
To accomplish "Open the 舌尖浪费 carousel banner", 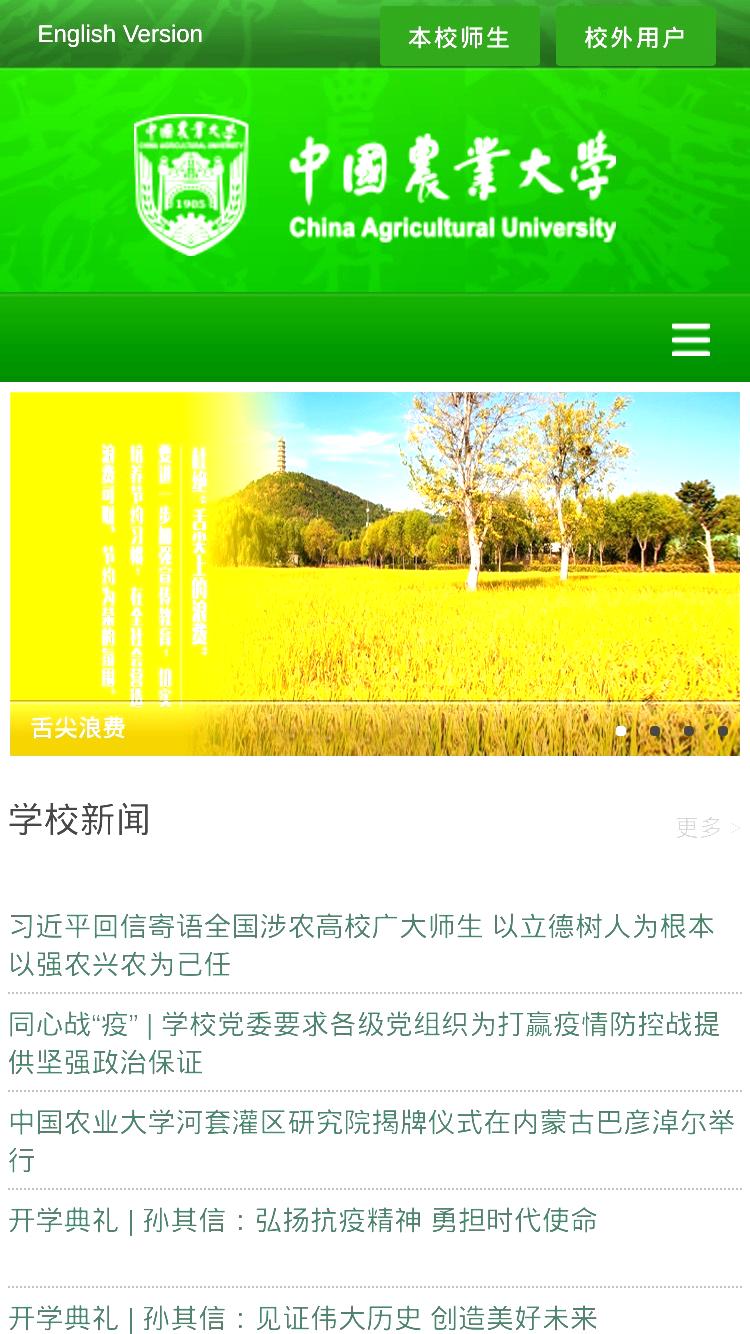I will pos(375,574).
